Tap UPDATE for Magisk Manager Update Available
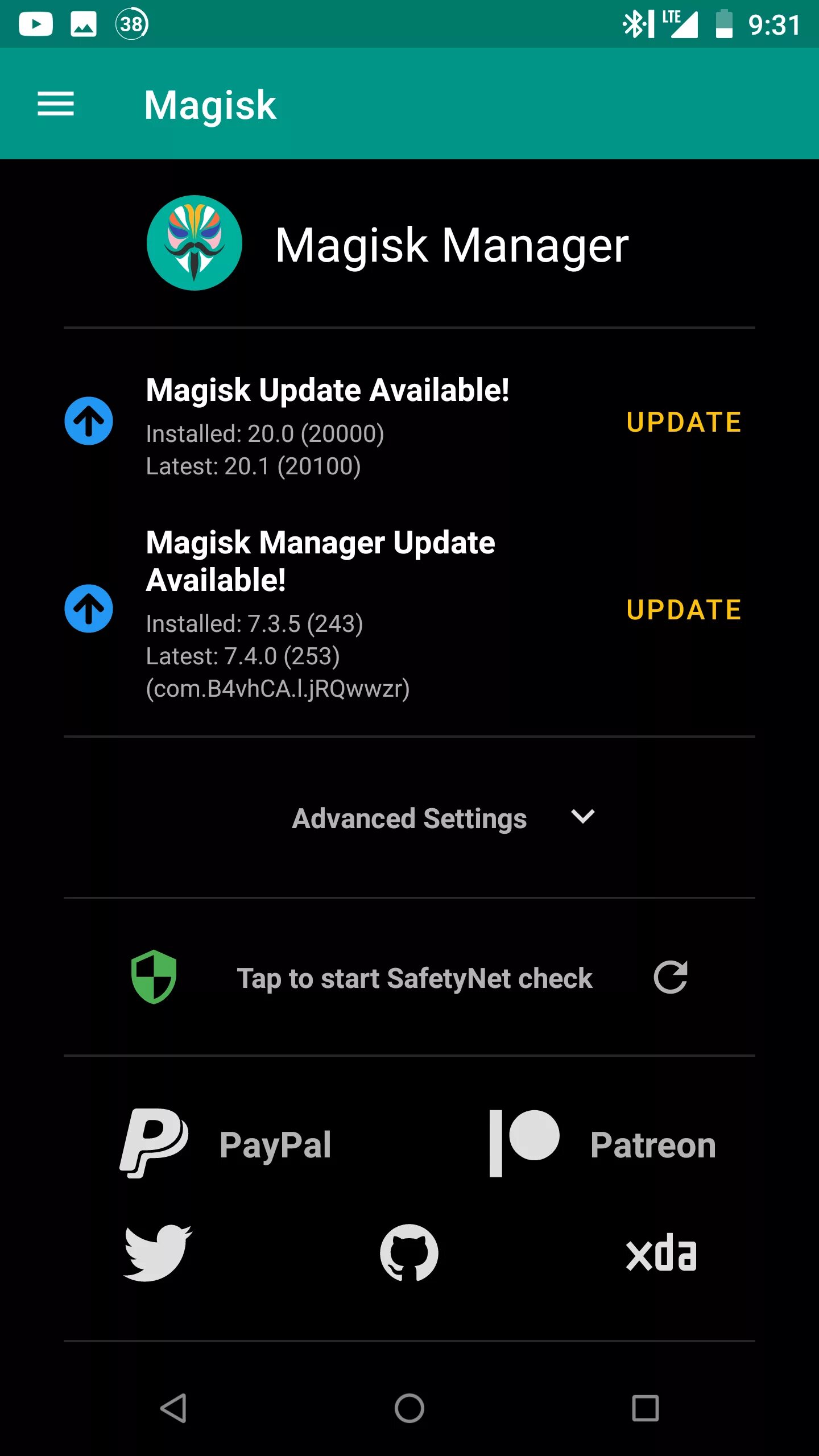Image resolution: width=819 pixels, height=1456 pixels. (x=684, y=610)
